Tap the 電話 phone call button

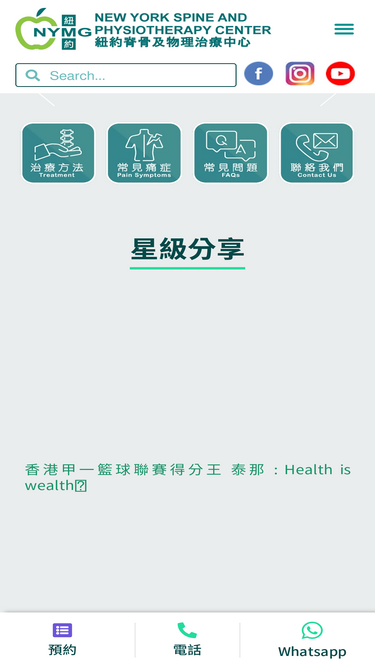pyautogui.click(x=187, y=640)
